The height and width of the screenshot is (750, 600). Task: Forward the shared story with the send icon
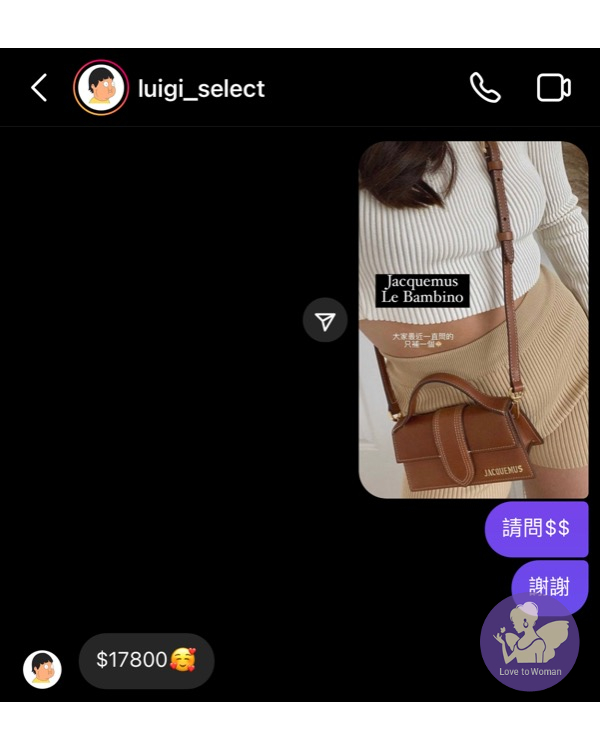[x=325, y=320]
